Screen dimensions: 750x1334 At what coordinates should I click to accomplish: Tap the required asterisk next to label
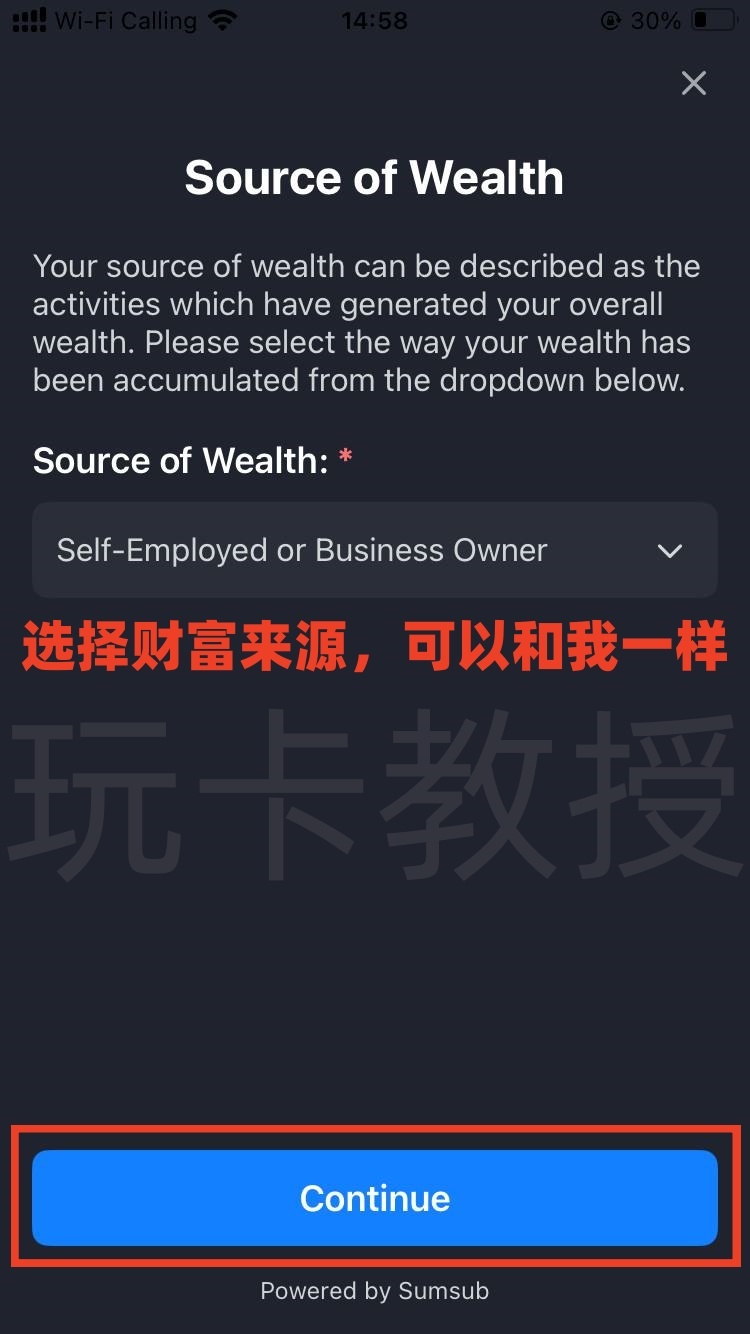[345, 455]
